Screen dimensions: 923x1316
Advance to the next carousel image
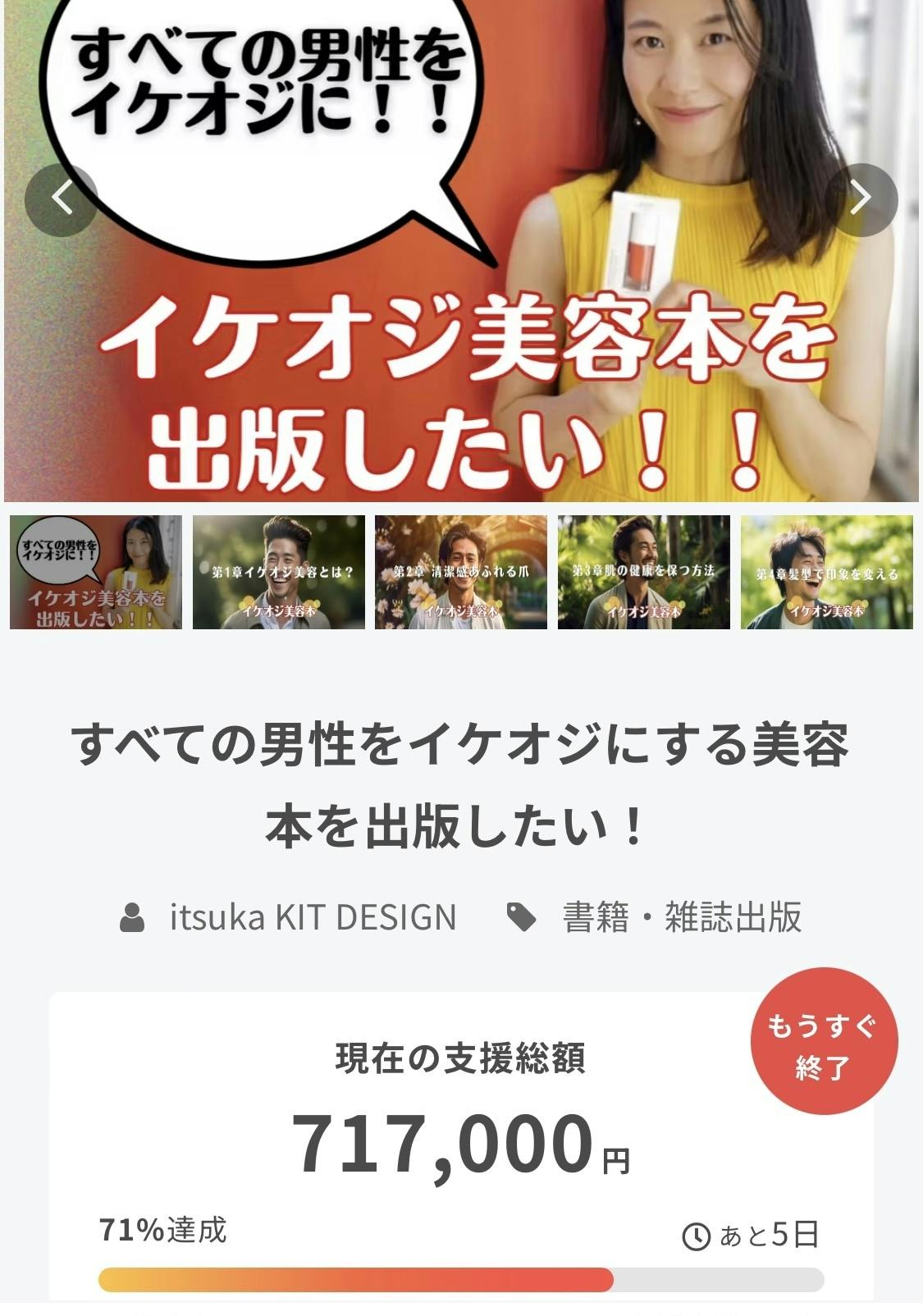click(x=861, y=199)
